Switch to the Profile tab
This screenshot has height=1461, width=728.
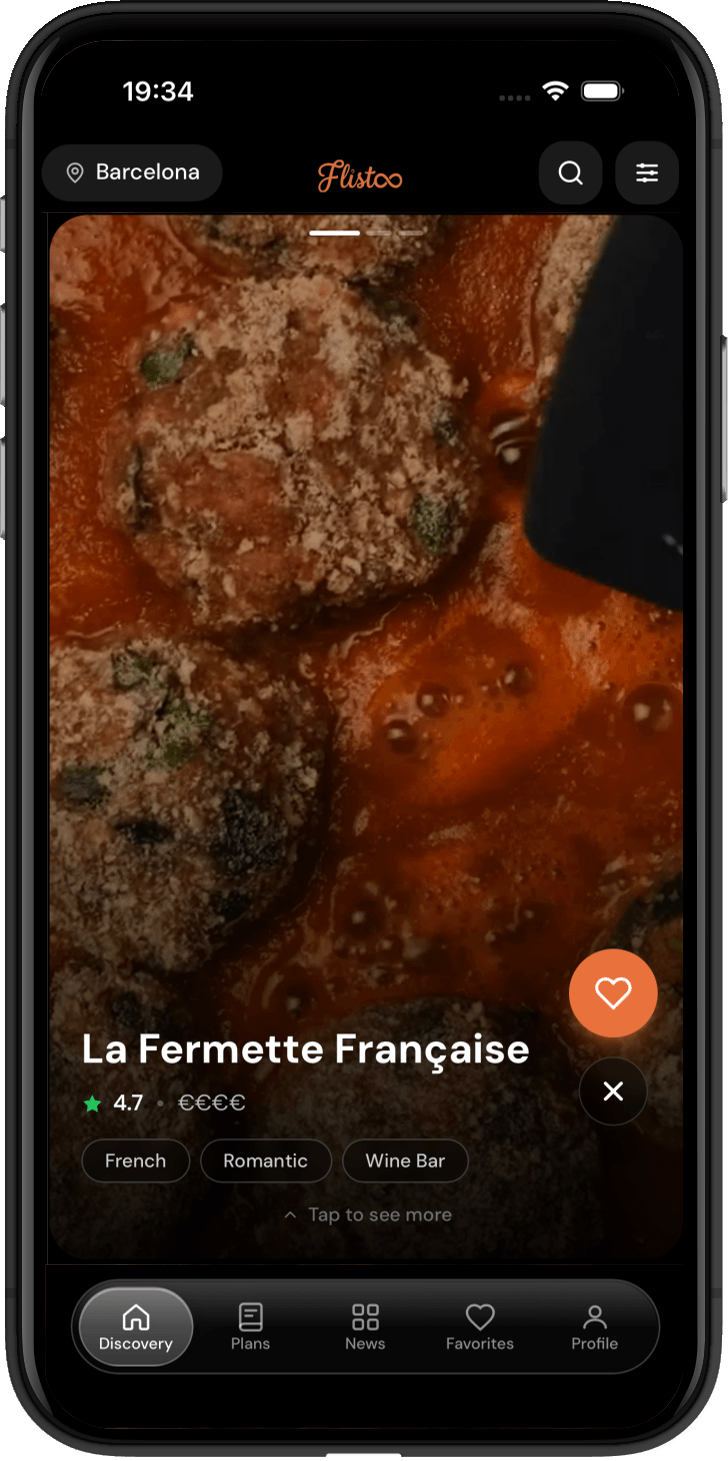coord(594,1327)
